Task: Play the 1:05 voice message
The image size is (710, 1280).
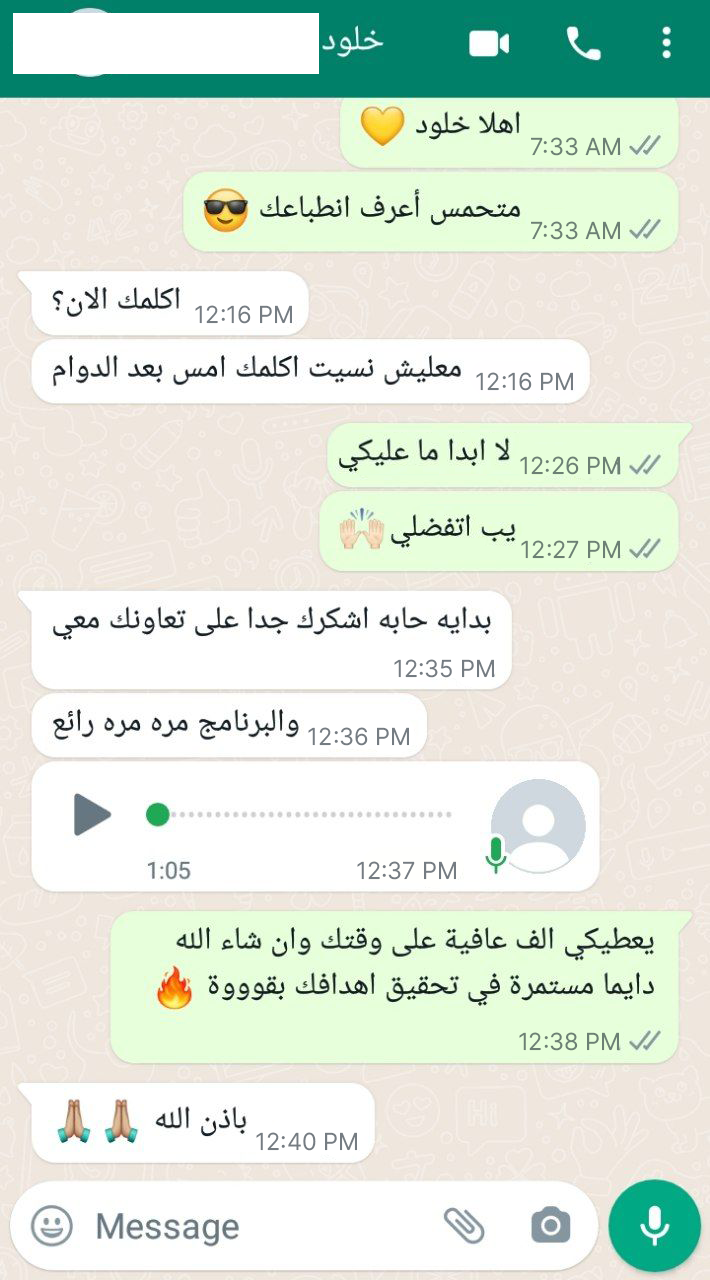Action: coord(92,814)
